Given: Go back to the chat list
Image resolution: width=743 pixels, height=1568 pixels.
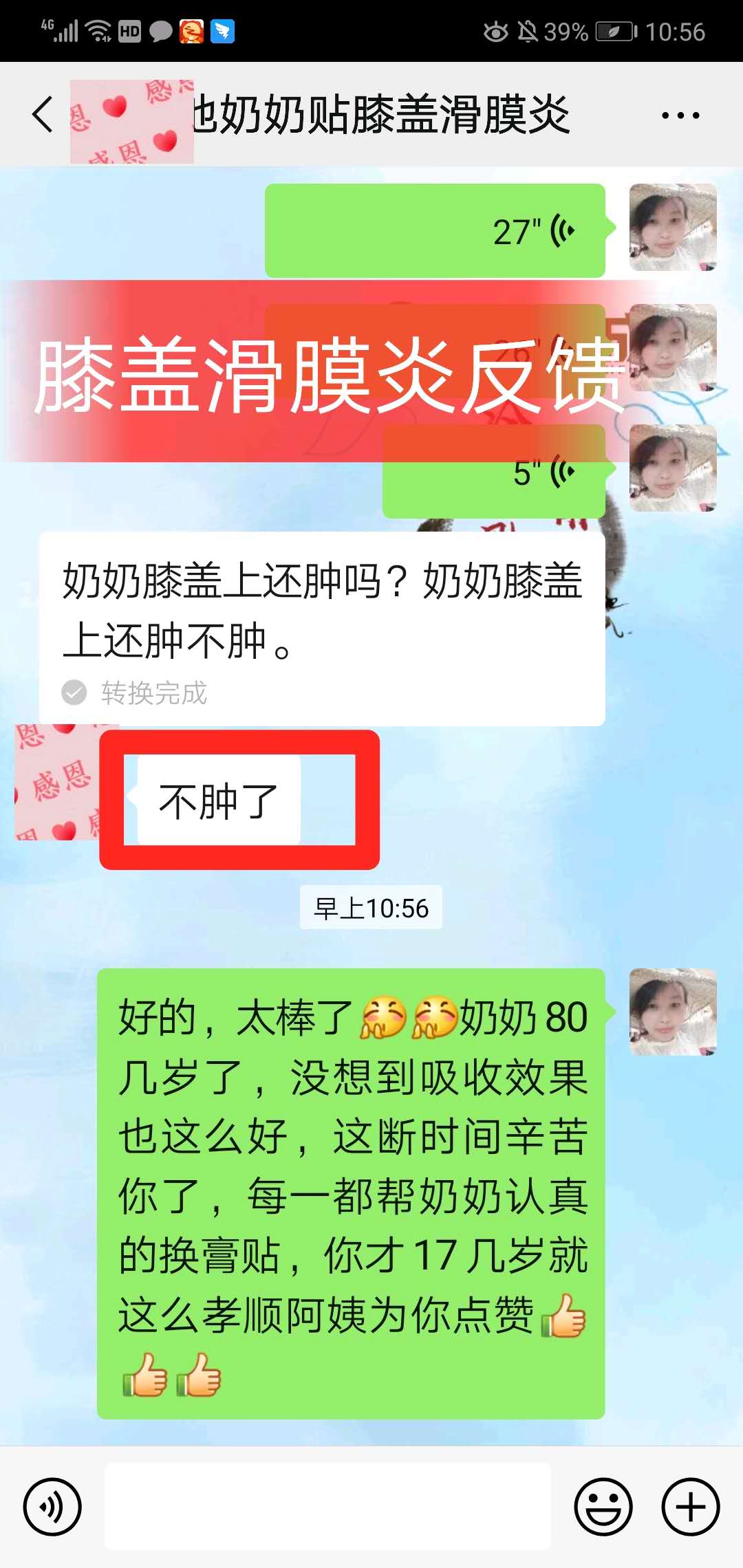Looking at the screenshot, I should click(x=43, y=114).
